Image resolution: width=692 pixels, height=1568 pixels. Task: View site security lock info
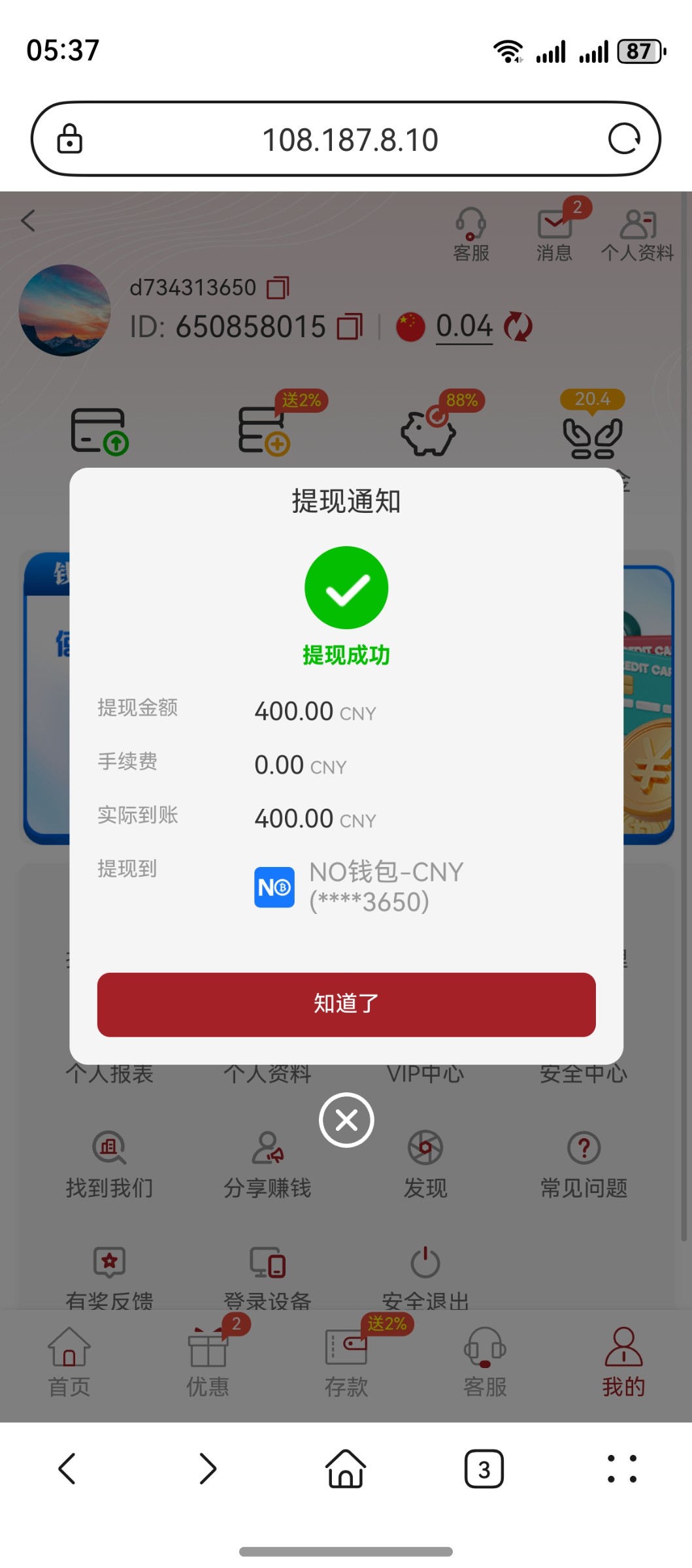70,139
